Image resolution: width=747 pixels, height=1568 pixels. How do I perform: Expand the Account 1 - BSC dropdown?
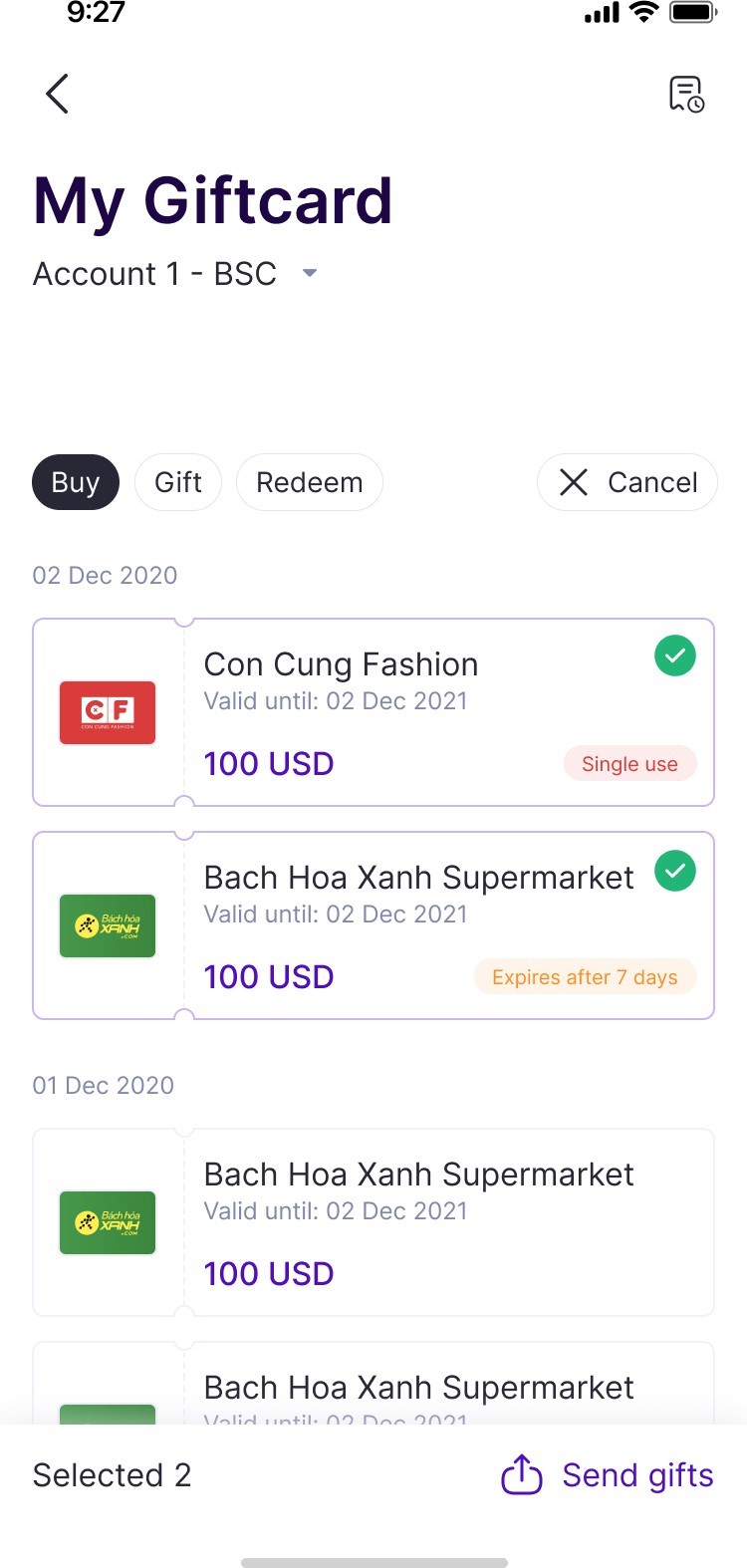pos(309,273)
